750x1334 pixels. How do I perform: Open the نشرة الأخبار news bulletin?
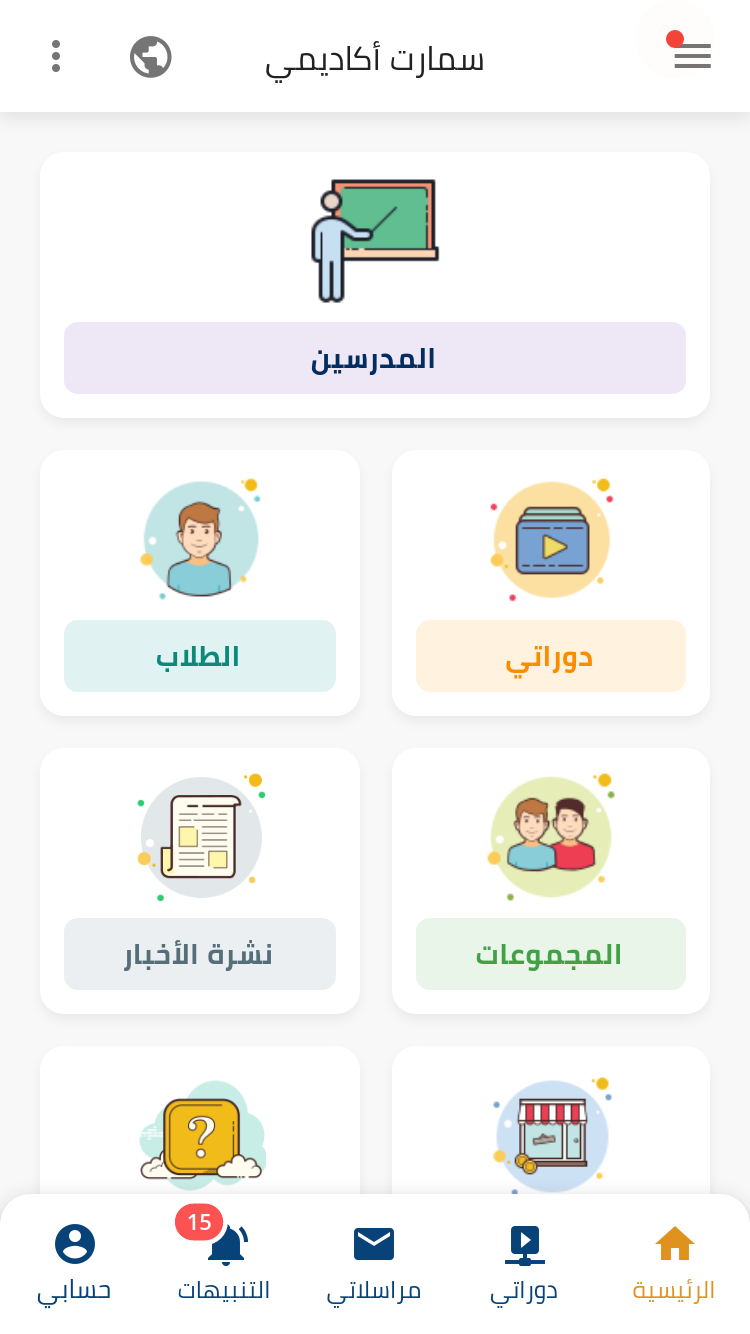[x=200, y=953]
